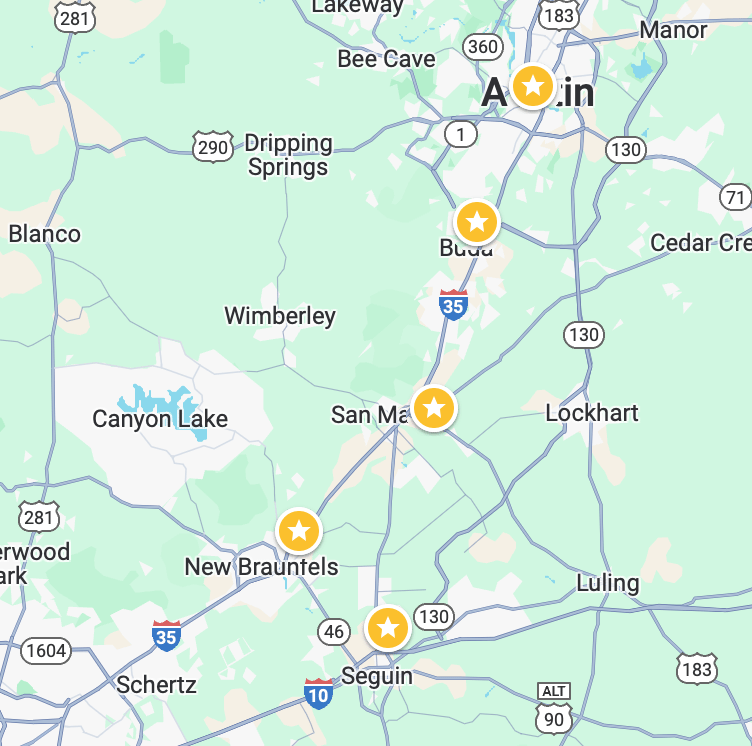Select the saved star marker near Seguin
The height and width of the screenshot is (746, 752).
click(x=388, y=629)
